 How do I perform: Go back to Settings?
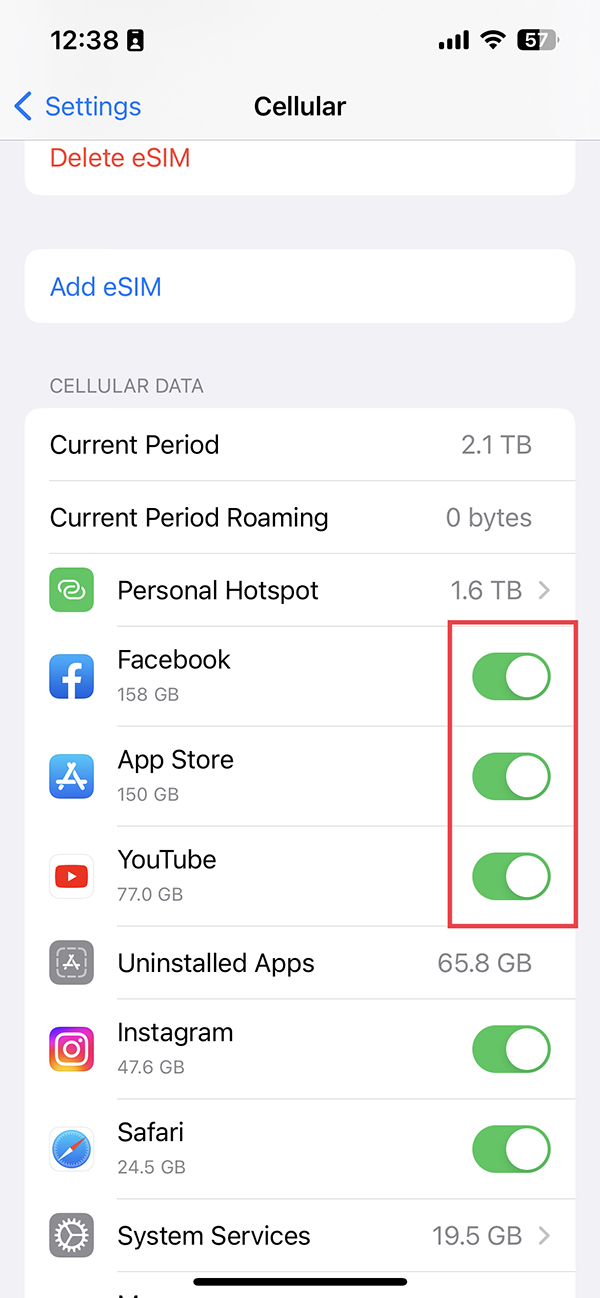[77, 106]
